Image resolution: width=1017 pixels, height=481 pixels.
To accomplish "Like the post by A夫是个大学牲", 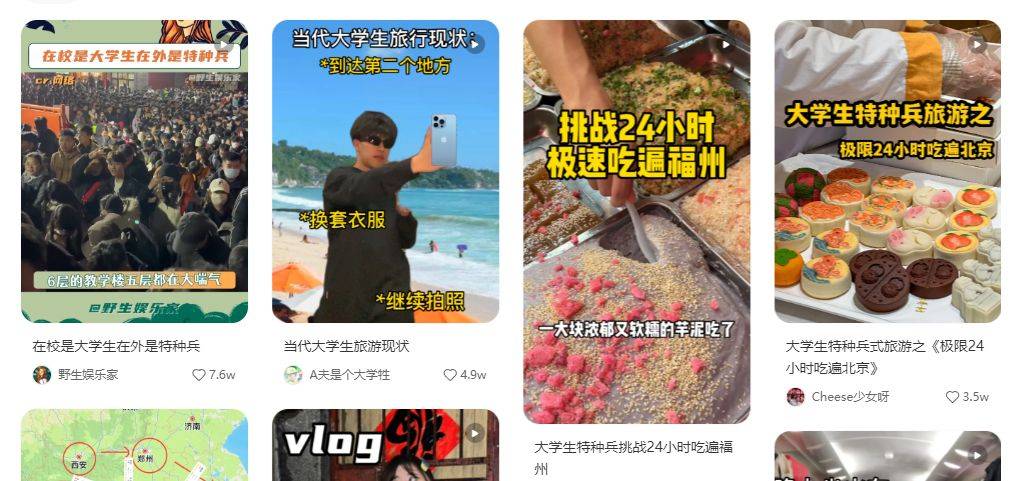I will coord(450,375).
